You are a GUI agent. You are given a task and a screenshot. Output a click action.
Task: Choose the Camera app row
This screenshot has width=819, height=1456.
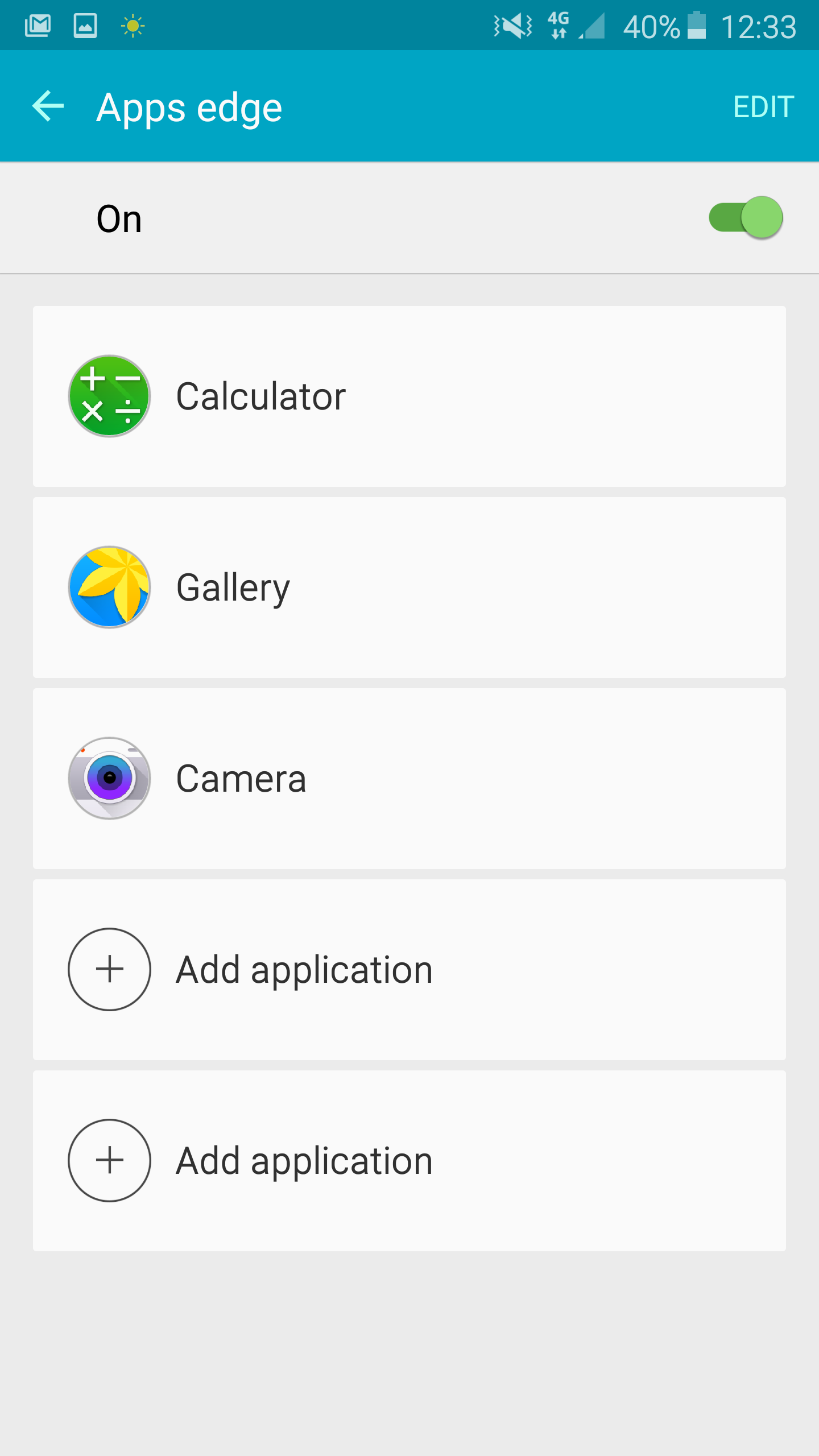pos(409,779)
